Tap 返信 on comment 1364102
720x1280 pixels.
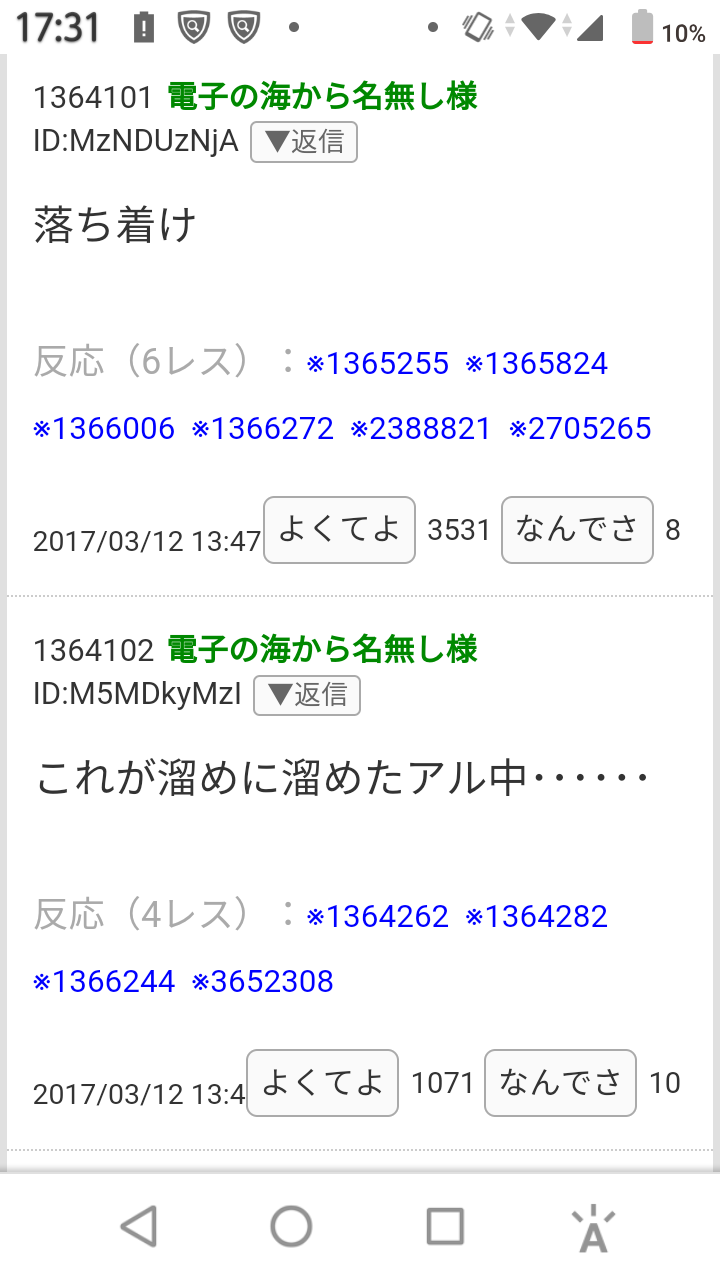[307, 695]
